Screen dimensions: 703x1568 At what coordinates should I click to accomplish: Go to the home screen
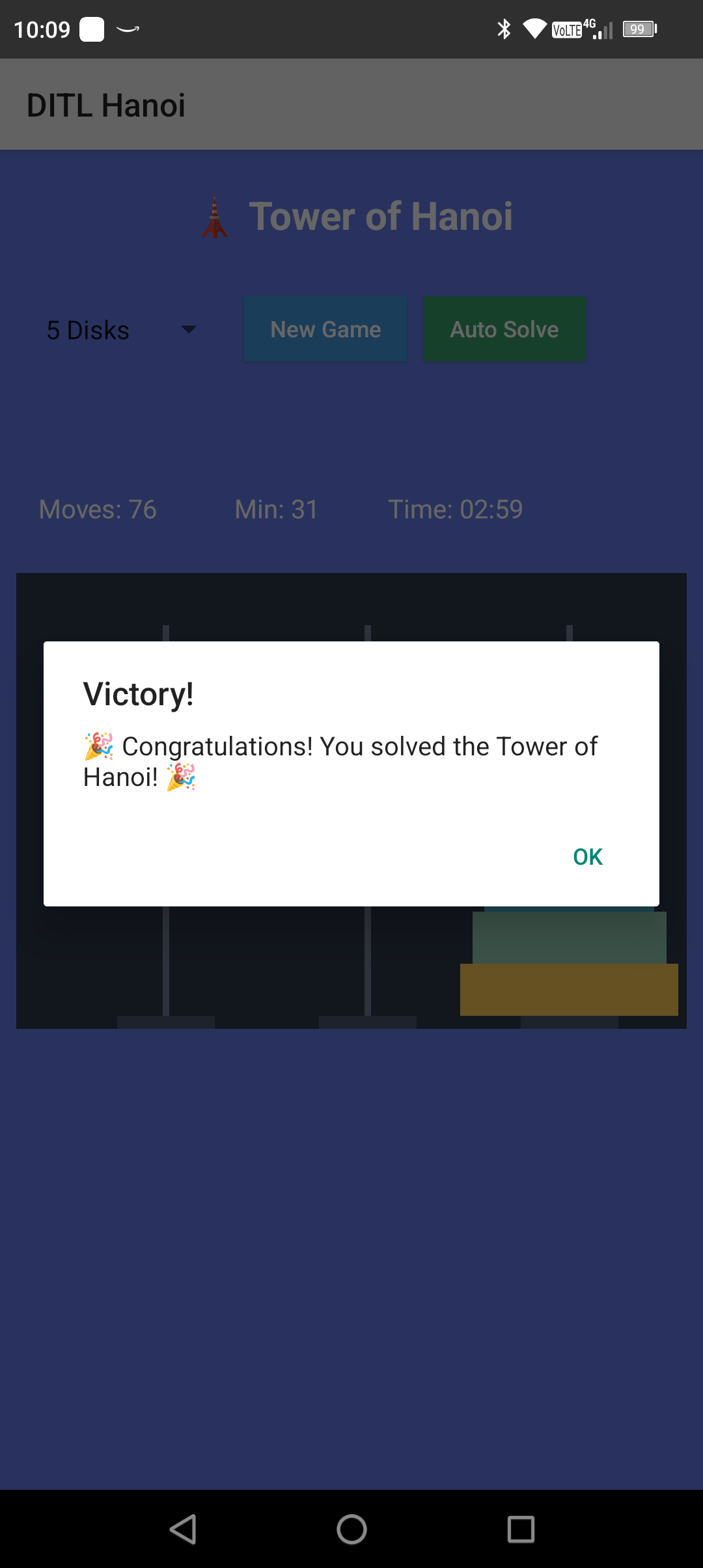click(351, 1529)
